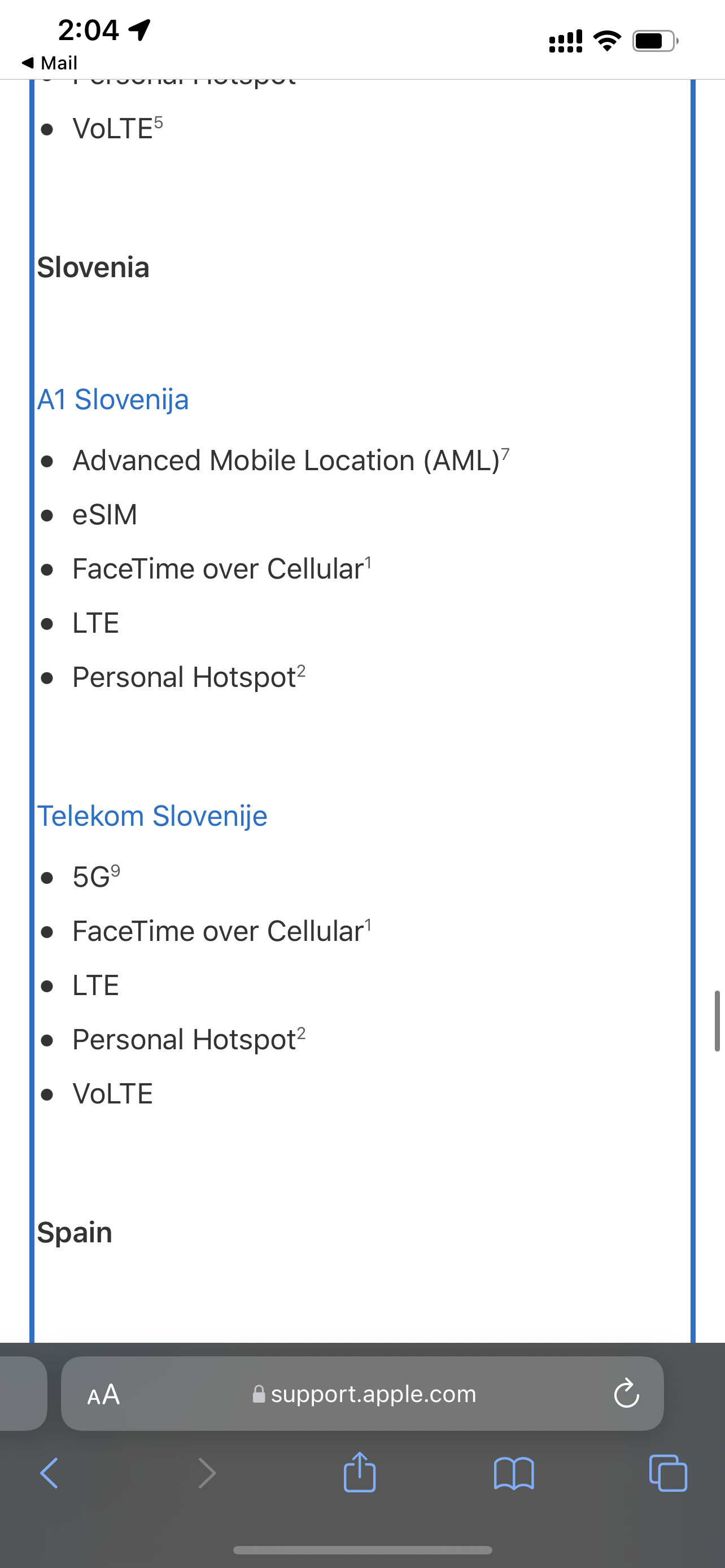This screenshot has width=725, height=1568.
Task: Show all open Safari tabs
Action: tap(668, 1473)
